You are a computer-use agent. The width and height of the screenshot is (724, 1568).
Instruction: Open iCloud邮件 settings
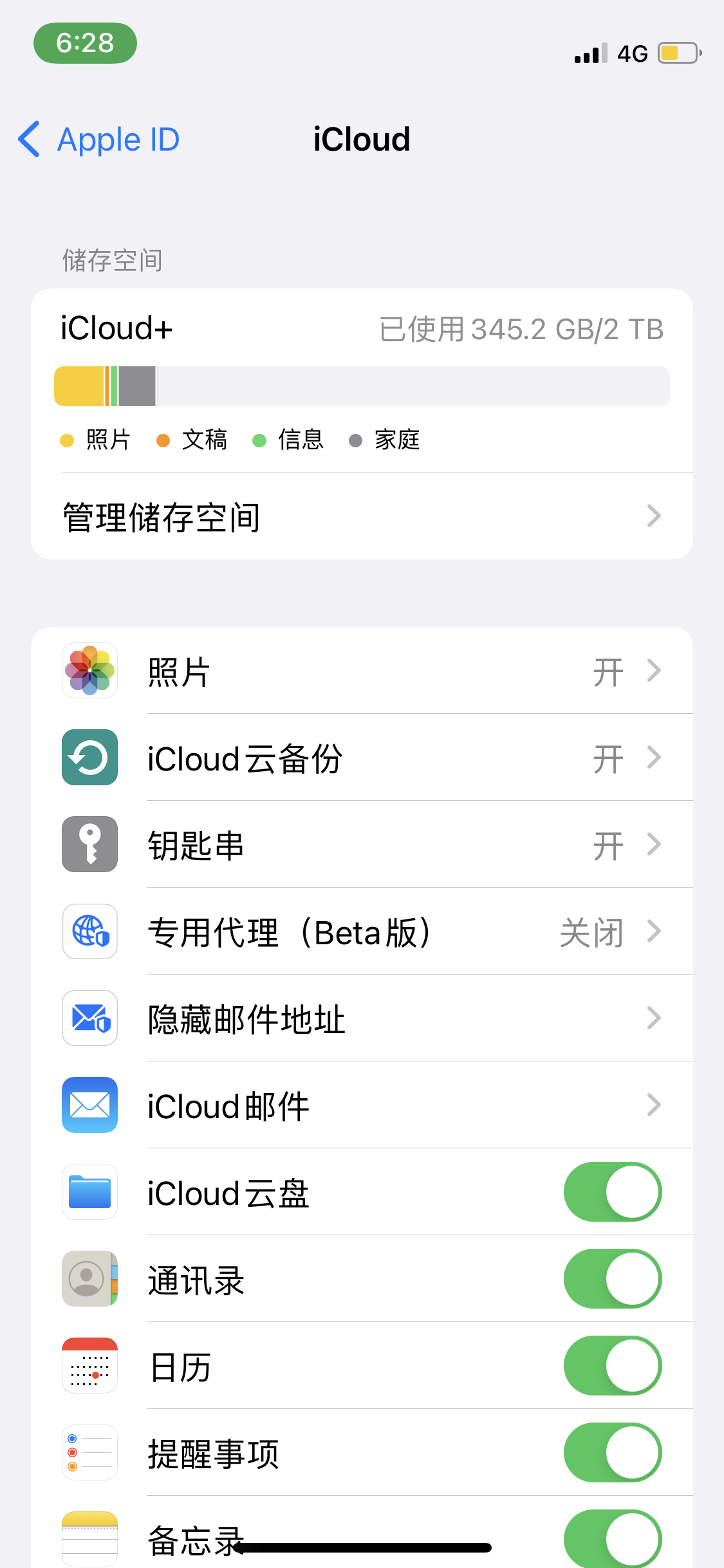tap(360, 1106)
